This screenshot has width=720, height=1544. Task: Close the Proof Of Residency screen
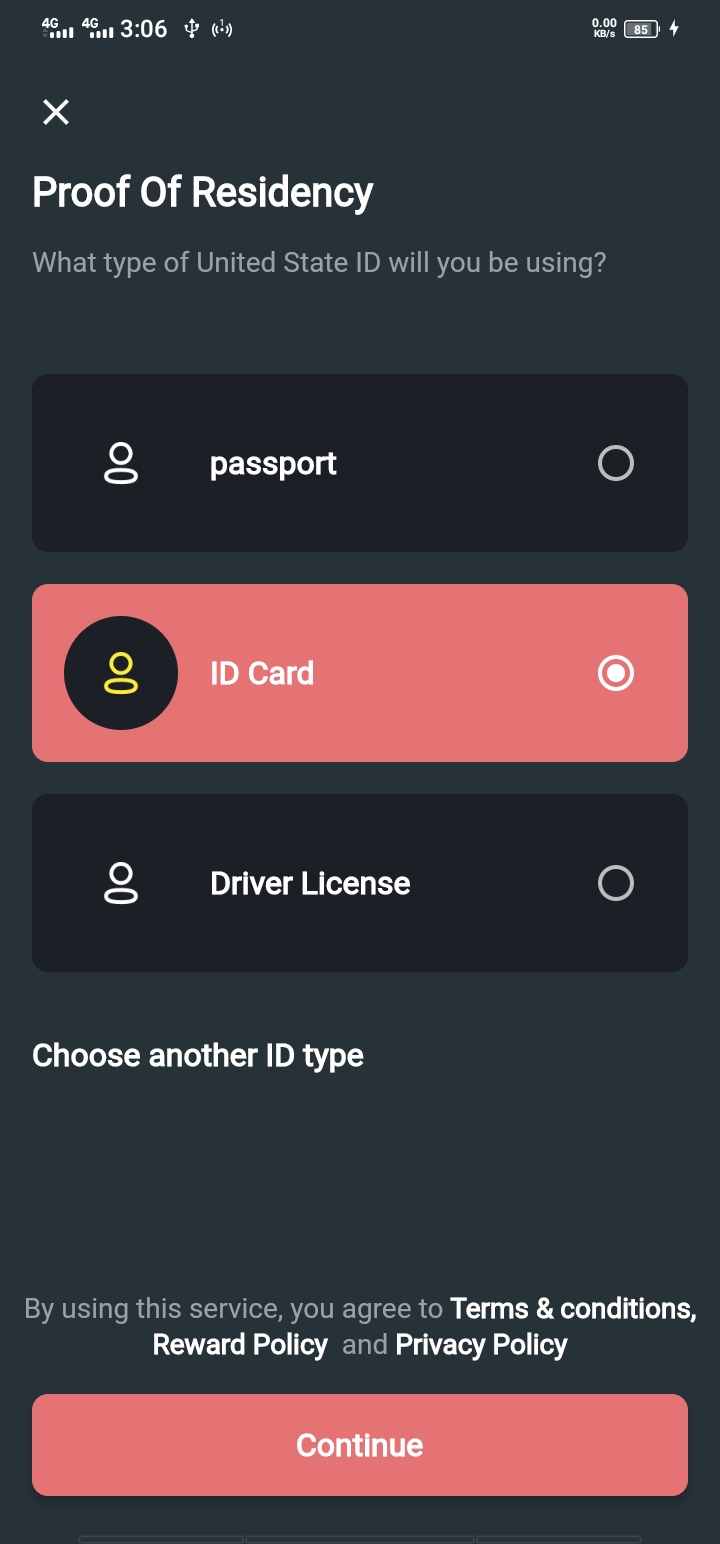(x=56, y=112)
